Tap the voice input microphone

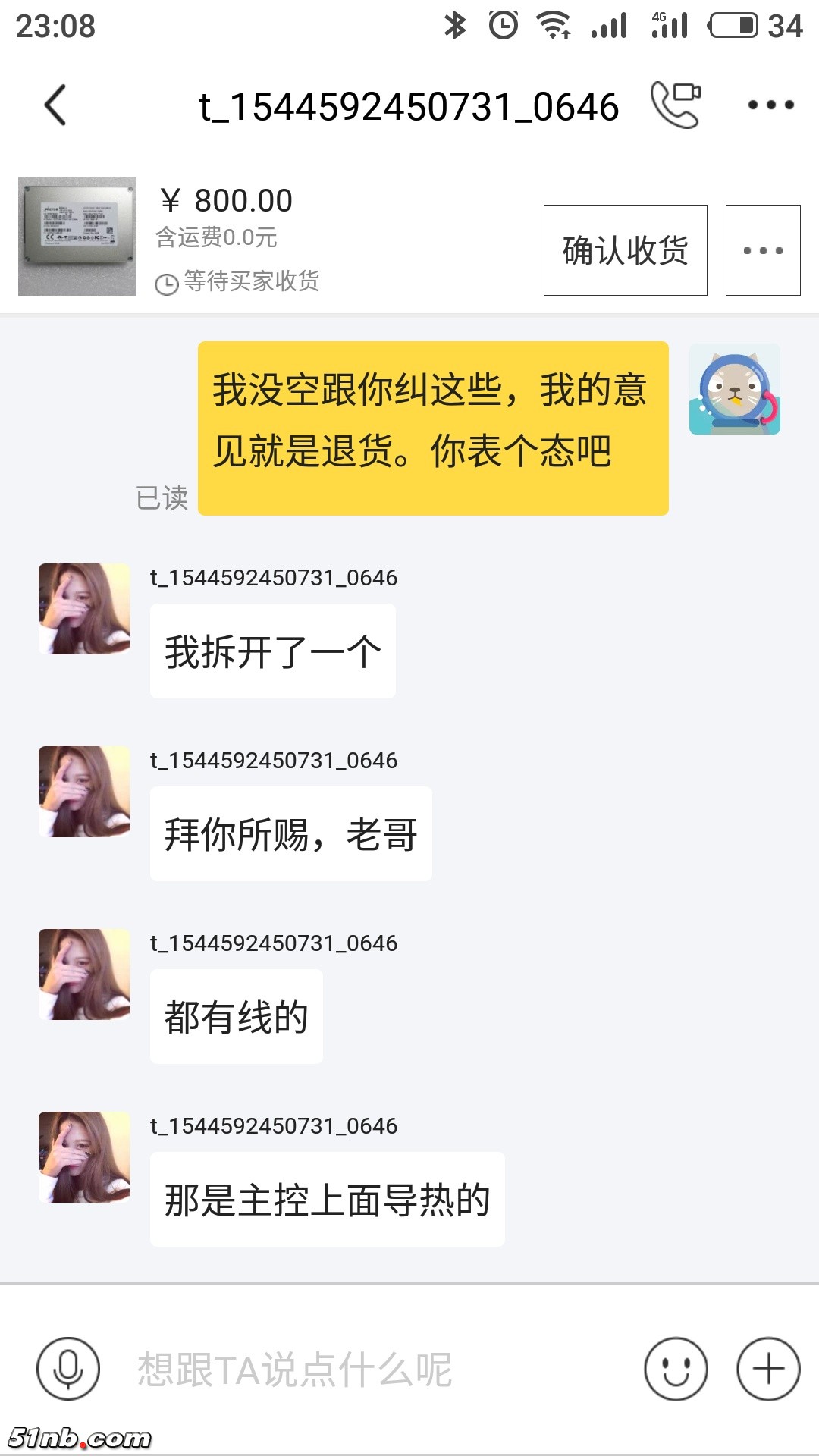(x=68, y=1369)
